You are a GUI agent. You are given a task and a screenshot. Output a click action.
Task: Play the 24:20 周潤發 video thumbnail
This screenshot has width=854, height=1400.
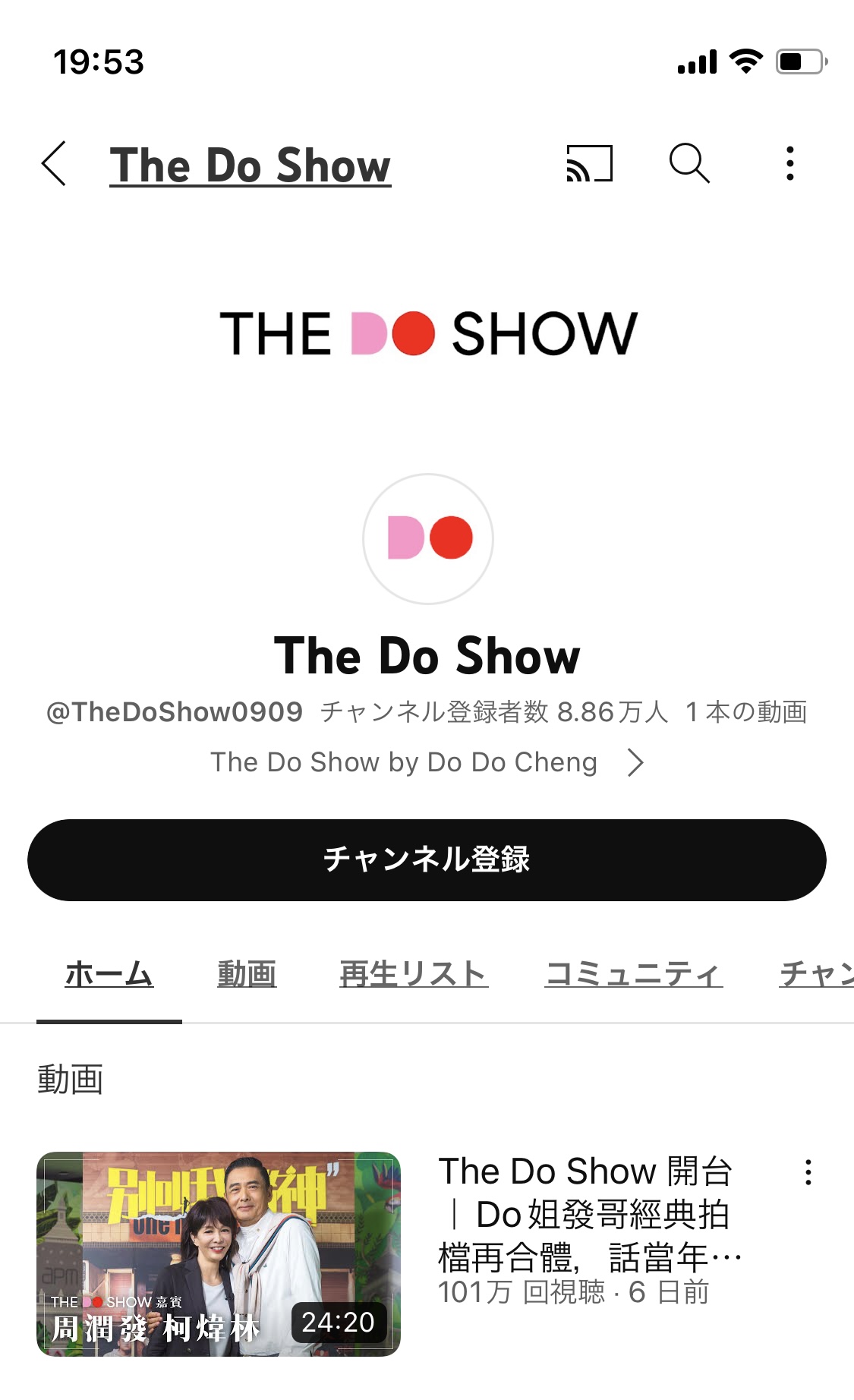click(219, 1254)
